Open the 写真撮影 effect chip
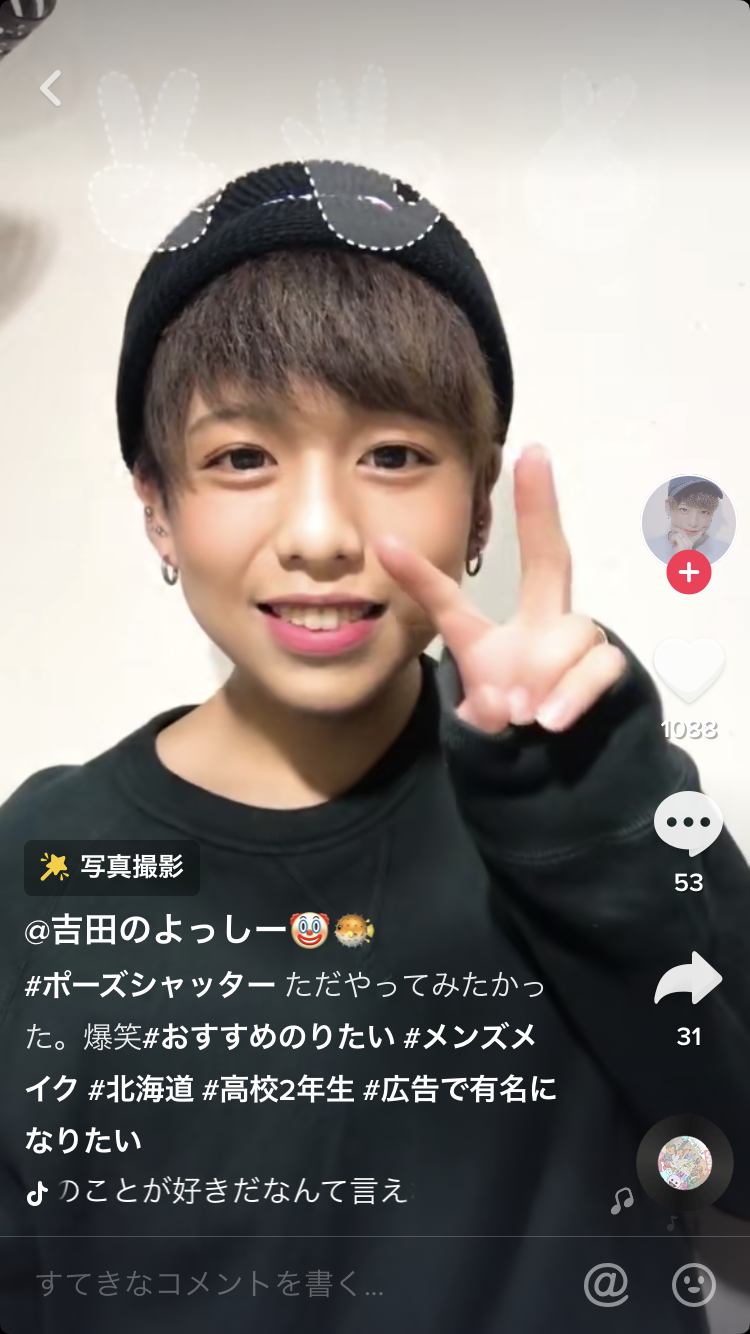 coord(112,867)
